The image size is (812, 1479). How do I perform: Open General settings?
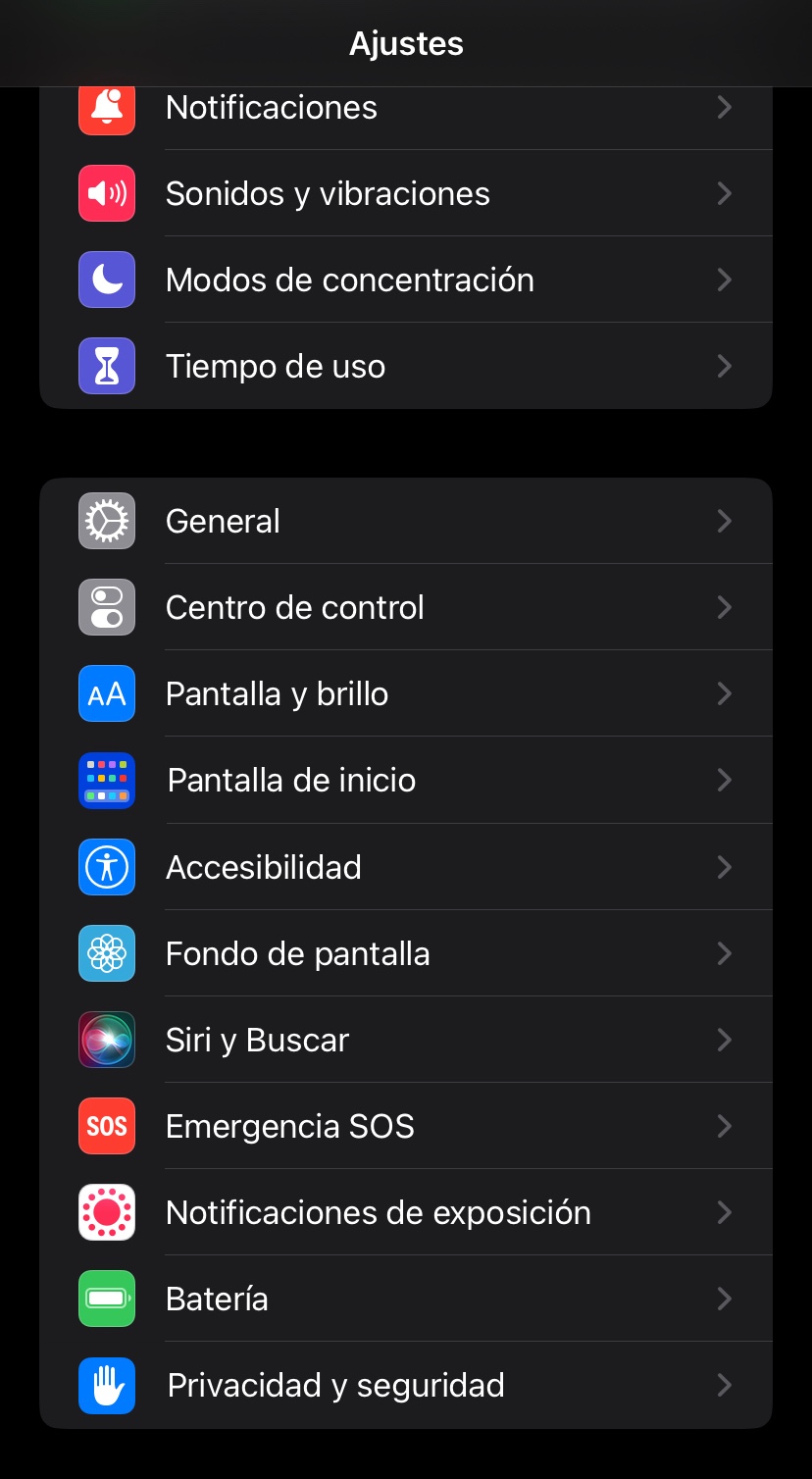tap(405, 521)
